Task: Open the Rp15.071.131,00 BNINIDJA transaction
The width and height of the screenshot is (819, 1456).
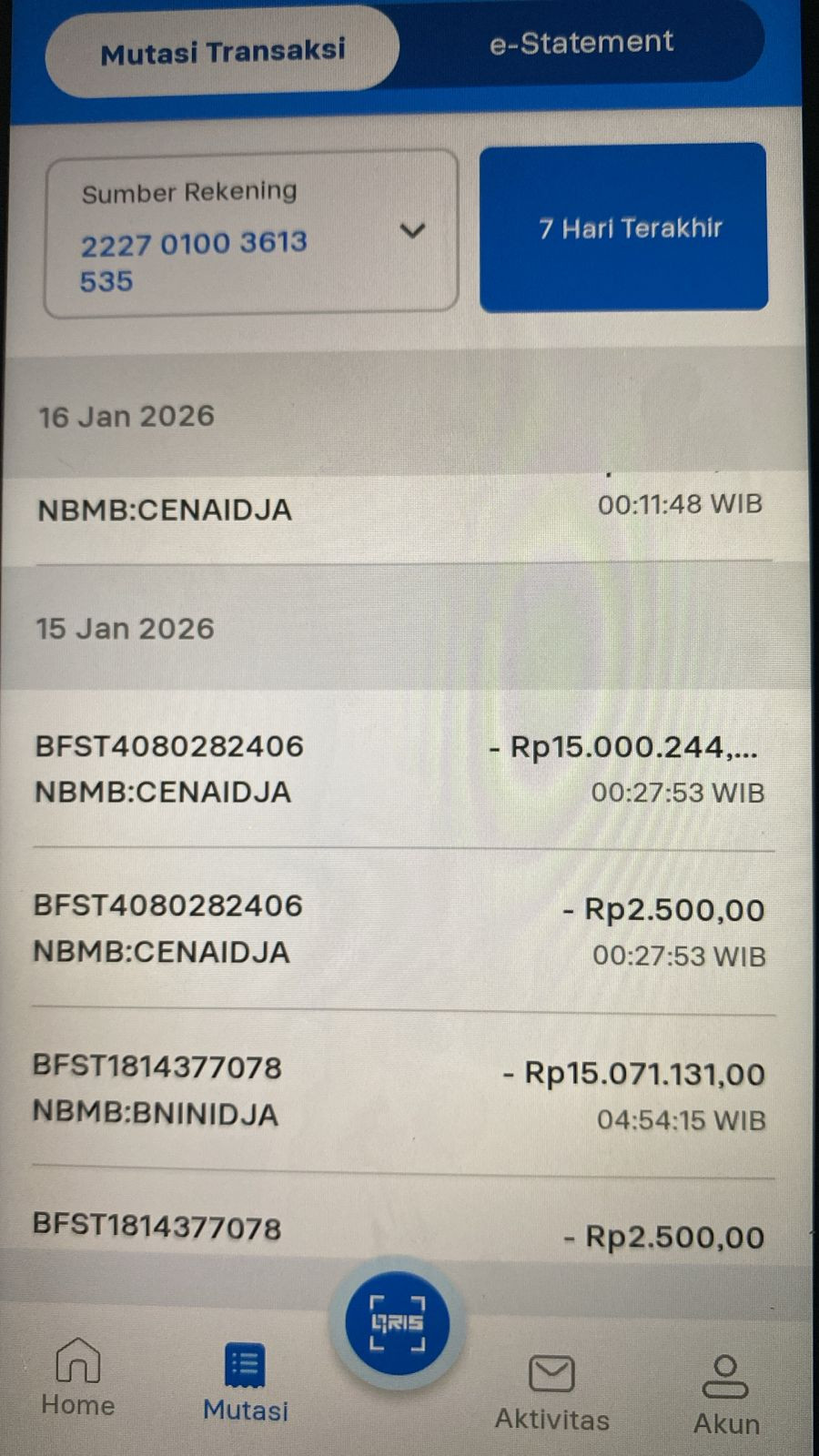Action: coord(400,1092)
